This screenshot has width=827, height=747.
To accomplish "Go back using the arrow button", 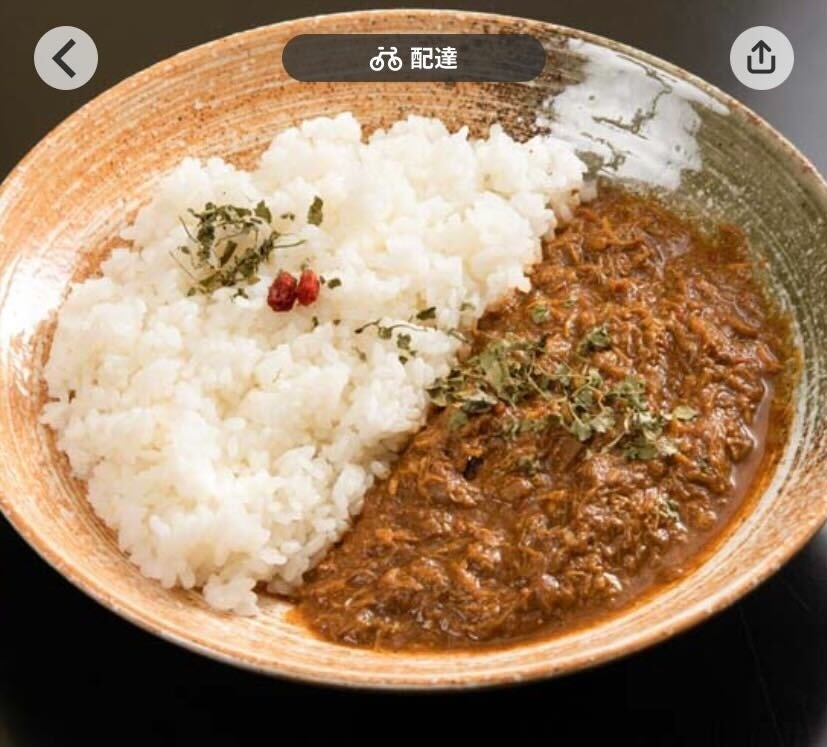I will point(66,58).
